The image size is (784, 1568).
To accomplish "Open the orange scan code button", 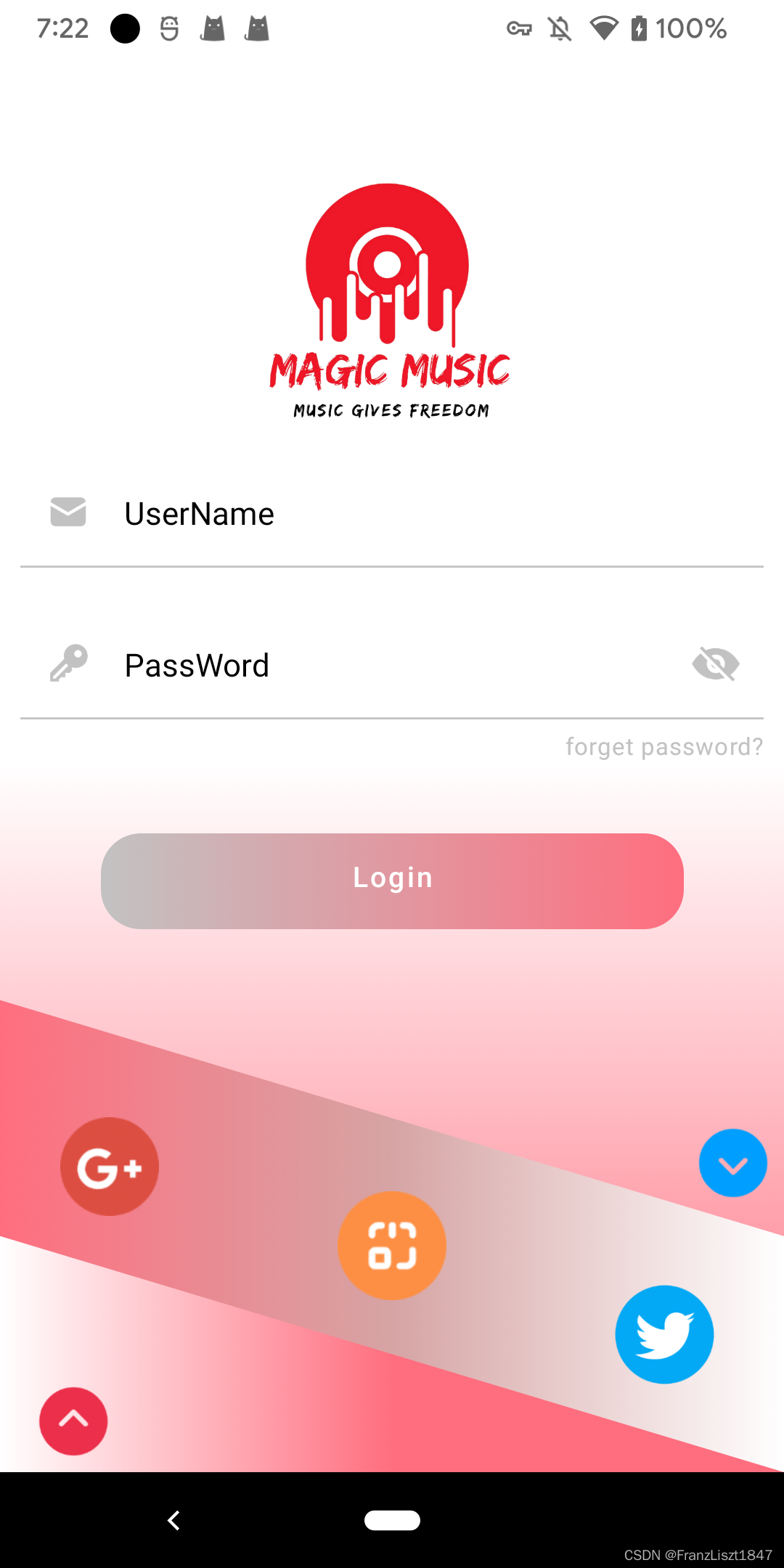I will (x=392, y=1246).
